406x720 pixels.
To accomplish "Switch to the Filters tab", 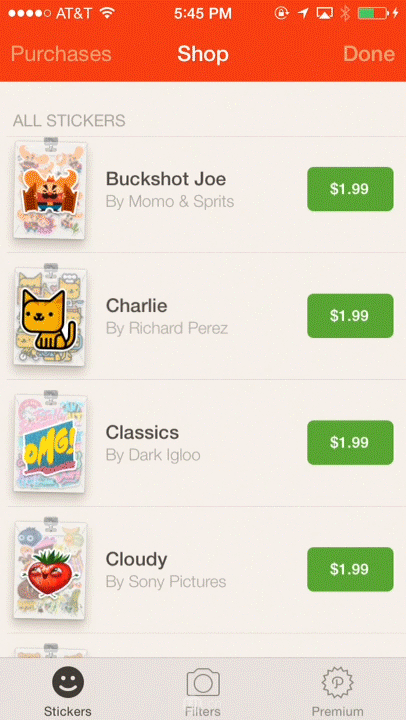I will click(203, 691).
